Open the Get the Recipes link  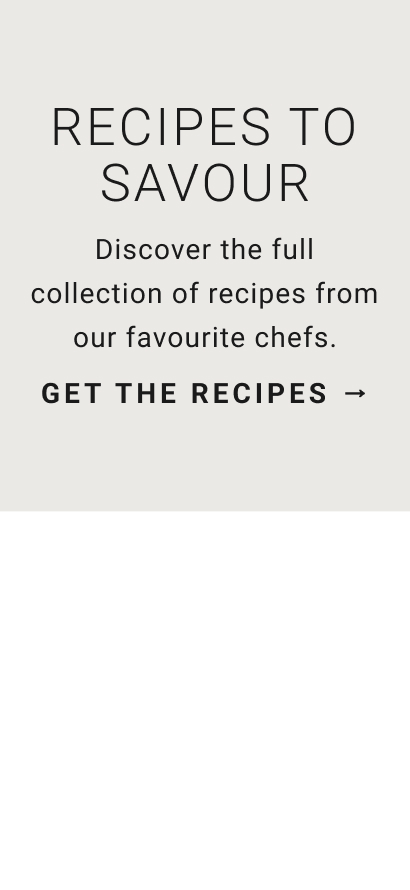[204, 393]
